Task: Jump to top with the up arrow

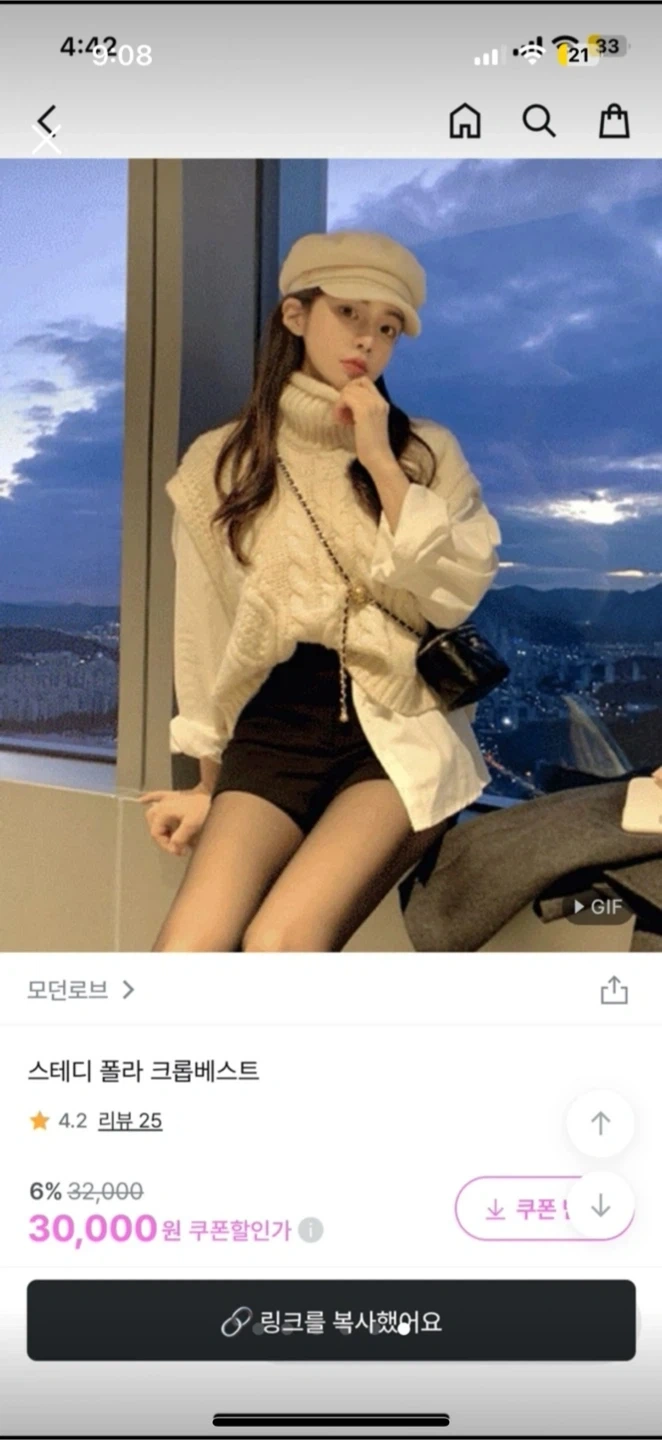Action: pos(600,1124)
